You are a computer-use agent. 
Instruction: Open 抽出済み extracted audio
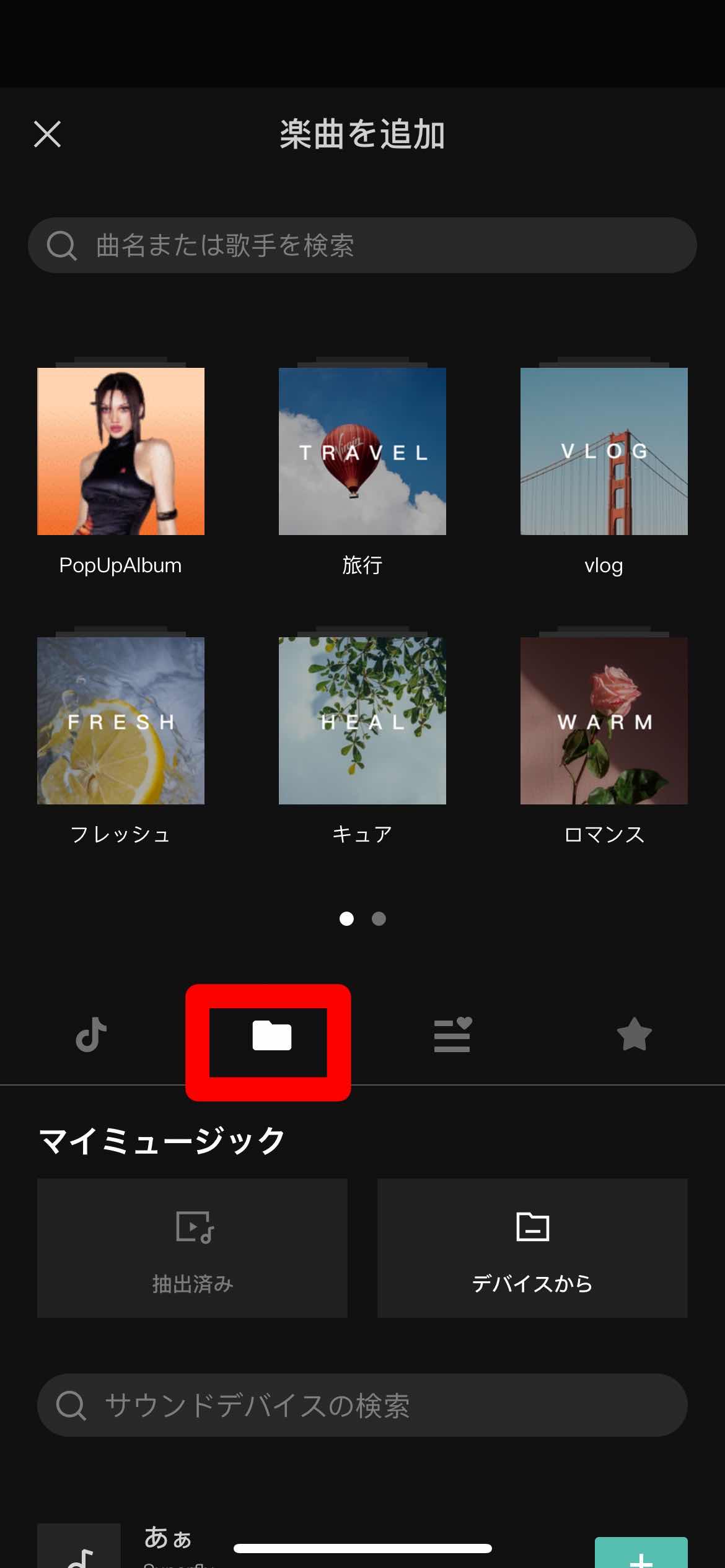(x=192, y=1248)
